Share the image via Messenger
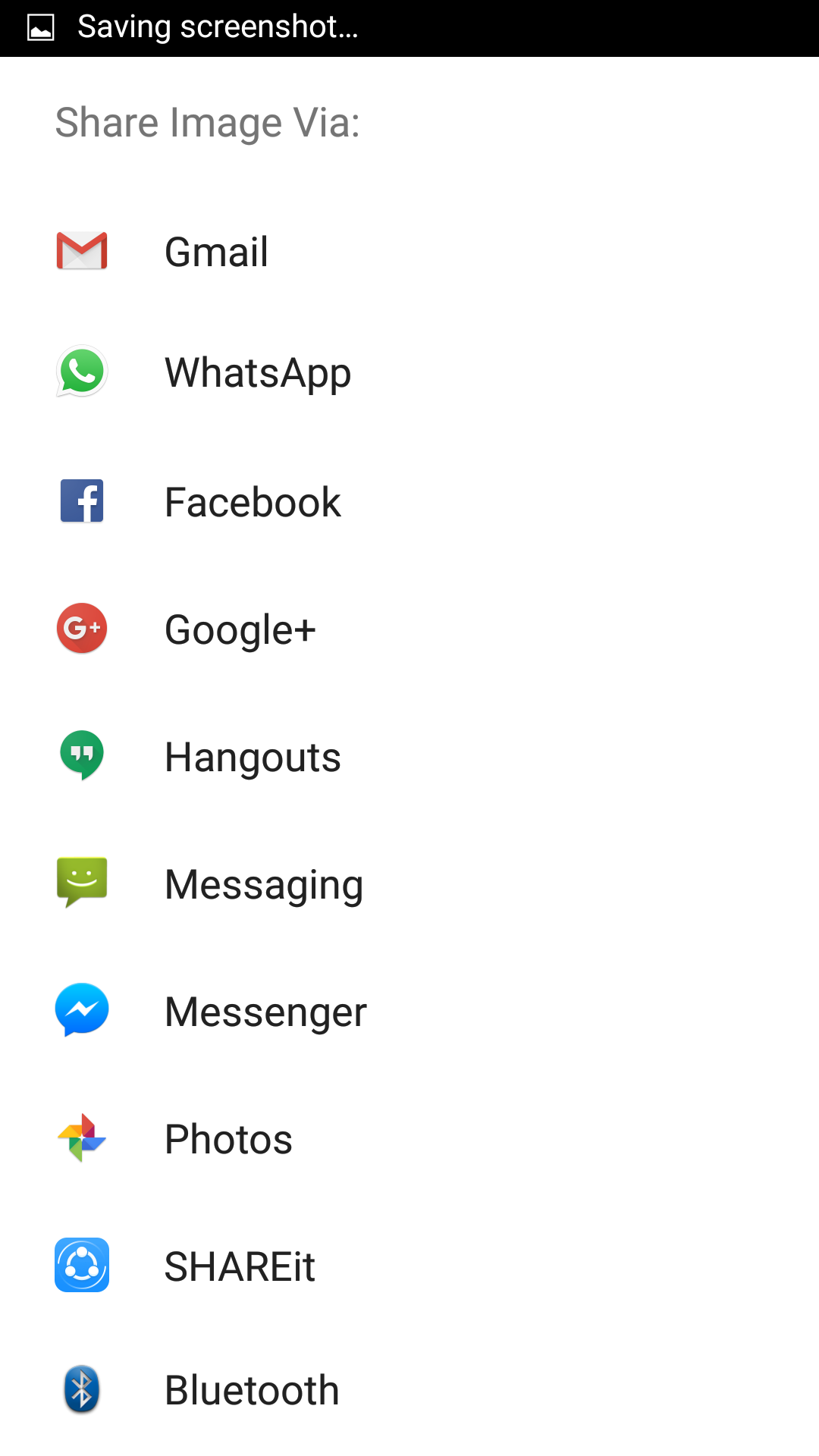 pyautogui.click(x=265, y=1012)
